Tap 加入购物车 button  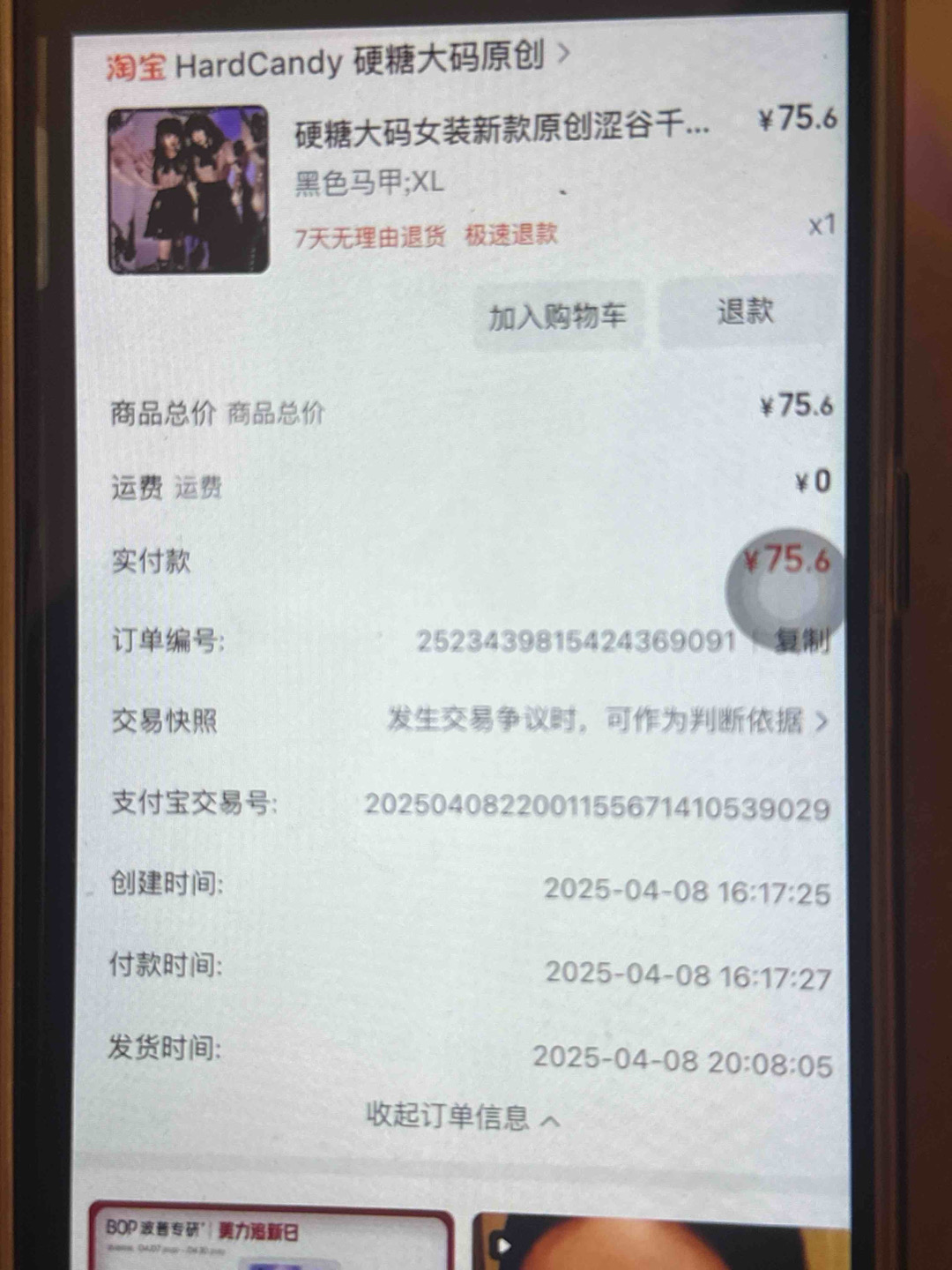pos(557,316)
